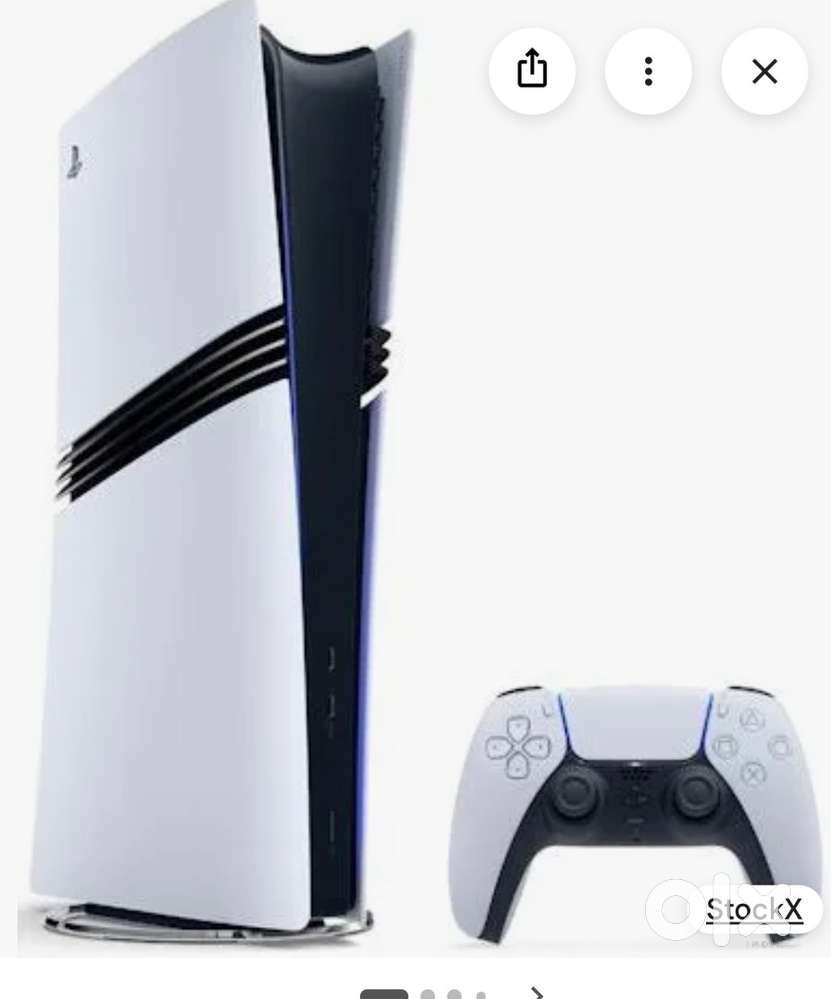831x999 pixels.
Task: Tap the next image arrow
Action: pyautogui.click(x=537, y=993)
